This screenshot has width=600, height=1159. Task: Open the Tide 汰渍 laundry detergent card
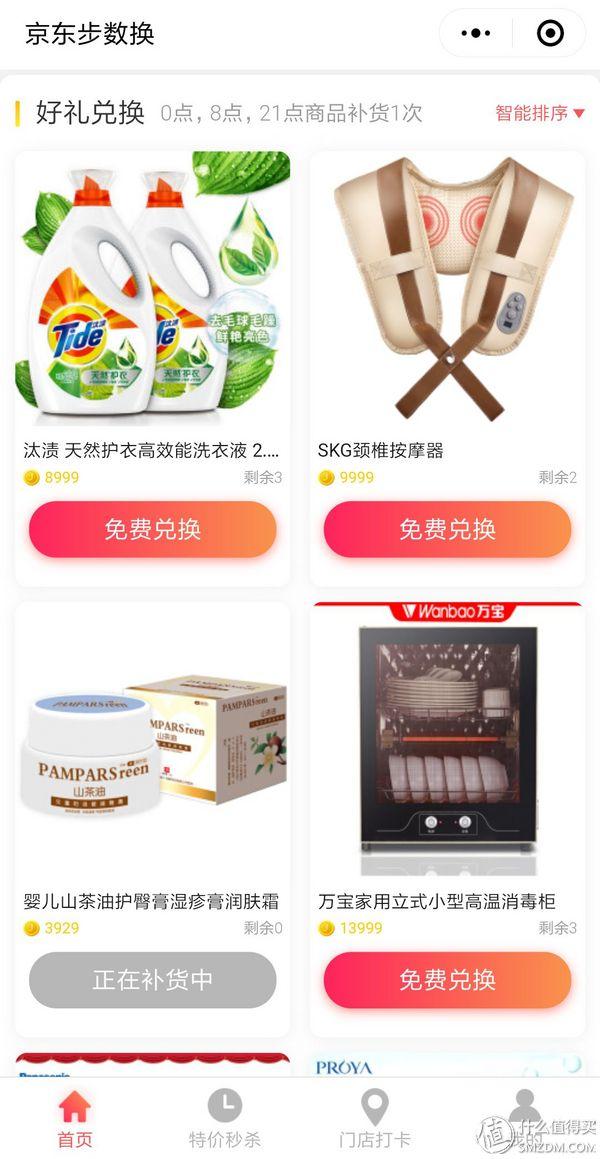coord(152,290)
